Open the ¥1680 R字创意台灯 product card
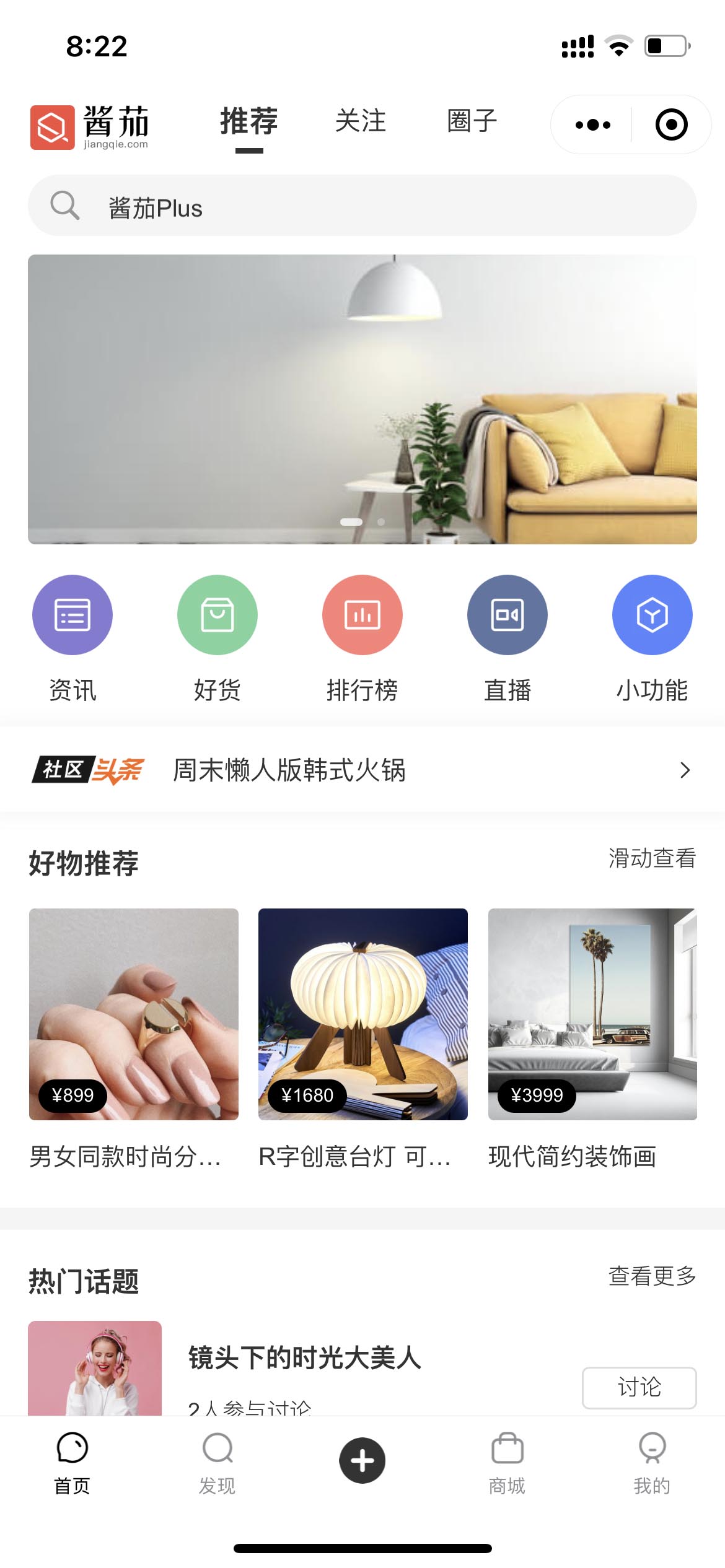 pos(363,1039)
